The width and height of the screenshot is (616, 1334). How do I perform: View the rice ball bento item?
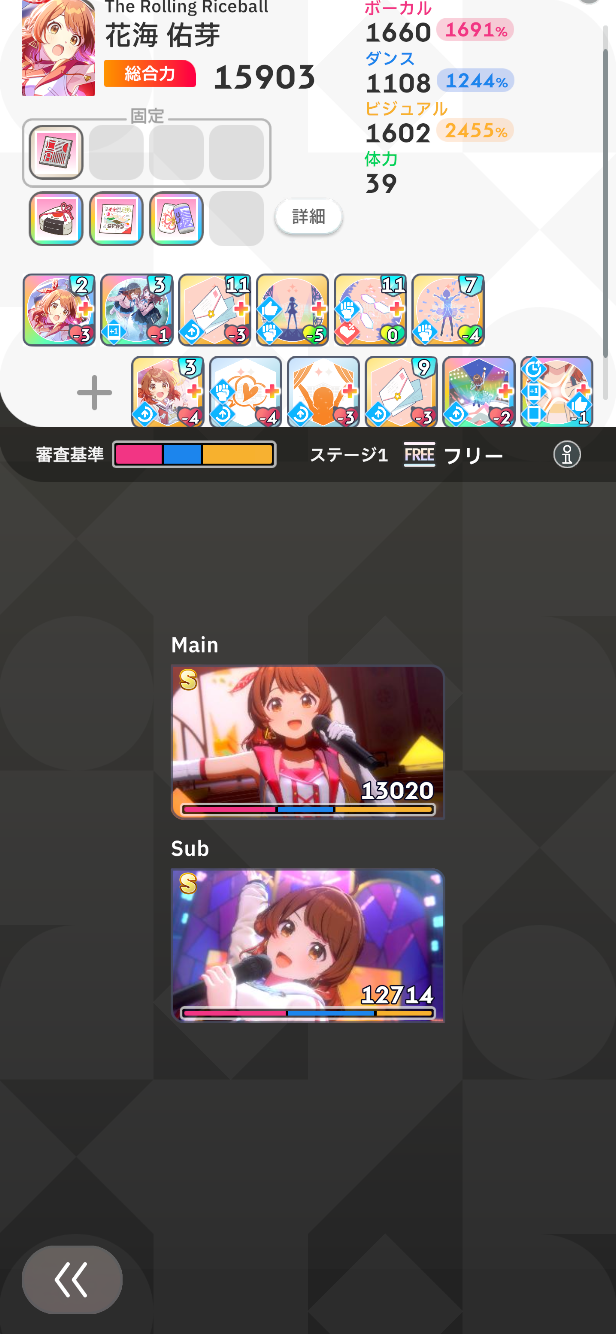pos(56,219)
